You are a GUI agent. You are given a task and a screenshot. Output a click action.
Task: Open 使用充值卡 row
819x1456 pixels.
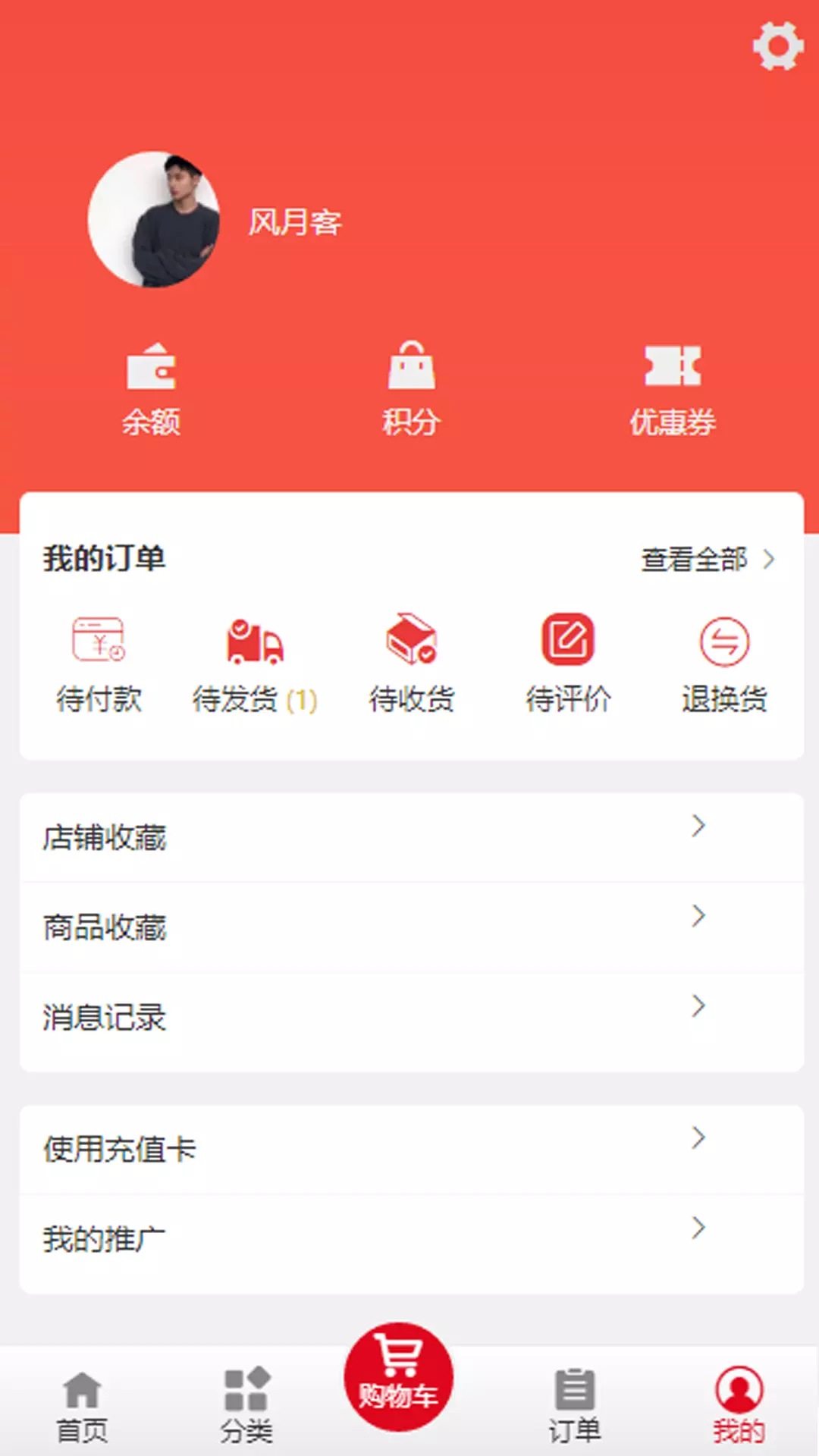click(x=412, y=1150)
